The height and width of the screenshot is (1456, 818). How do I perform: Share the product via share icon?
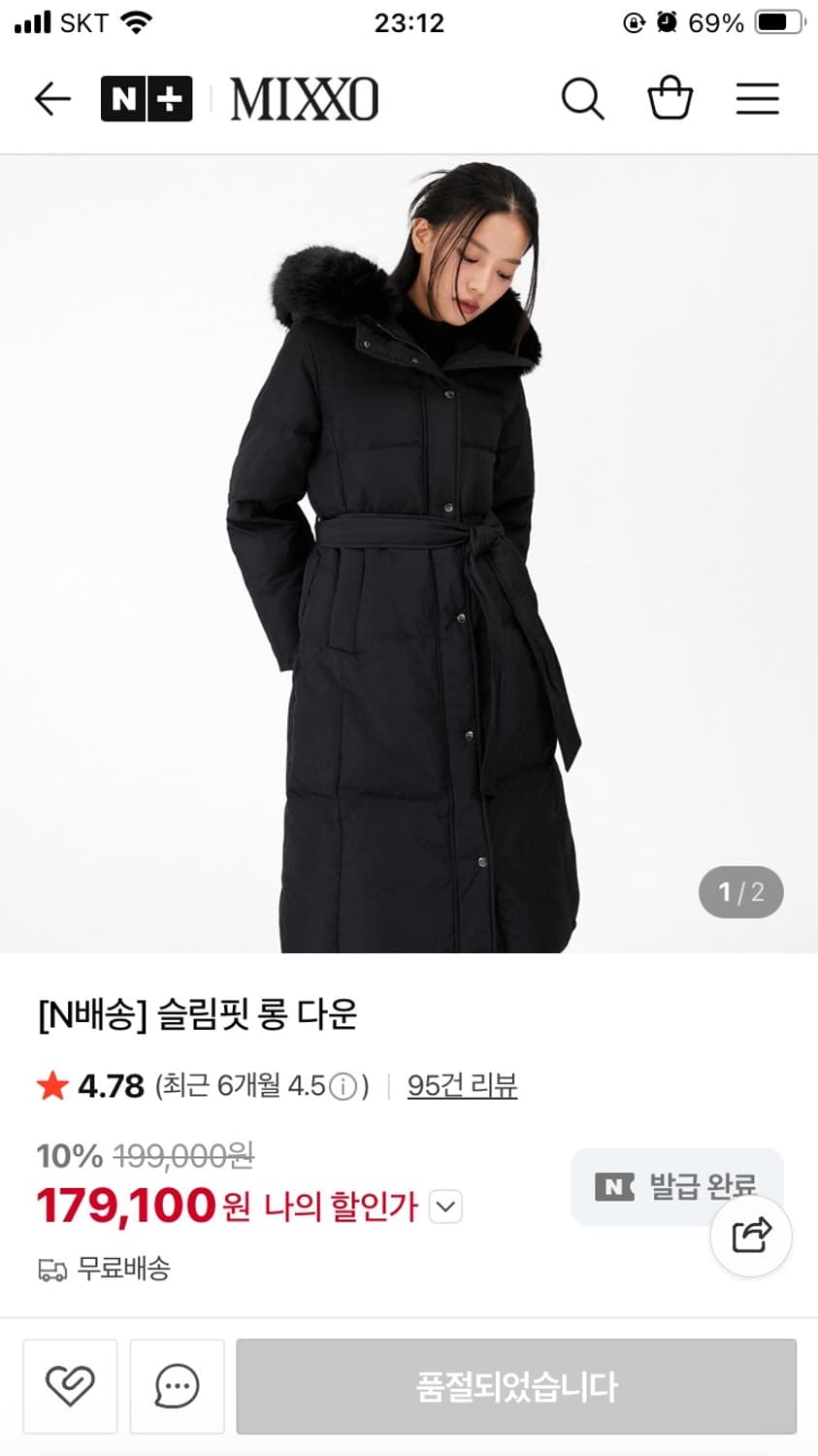point(750,1235)
